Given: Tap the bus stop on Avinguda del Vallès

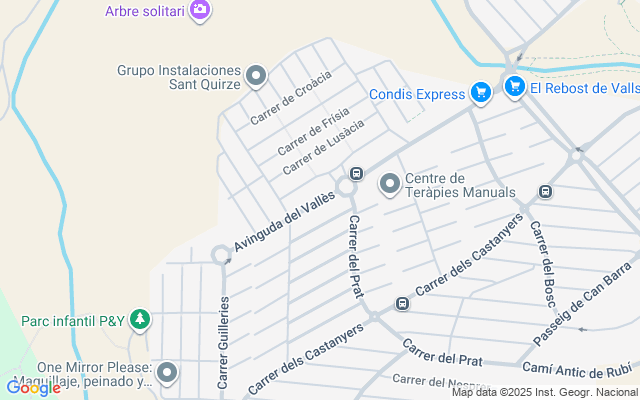Looking at the screenshot, I should (x=356, y=173).
